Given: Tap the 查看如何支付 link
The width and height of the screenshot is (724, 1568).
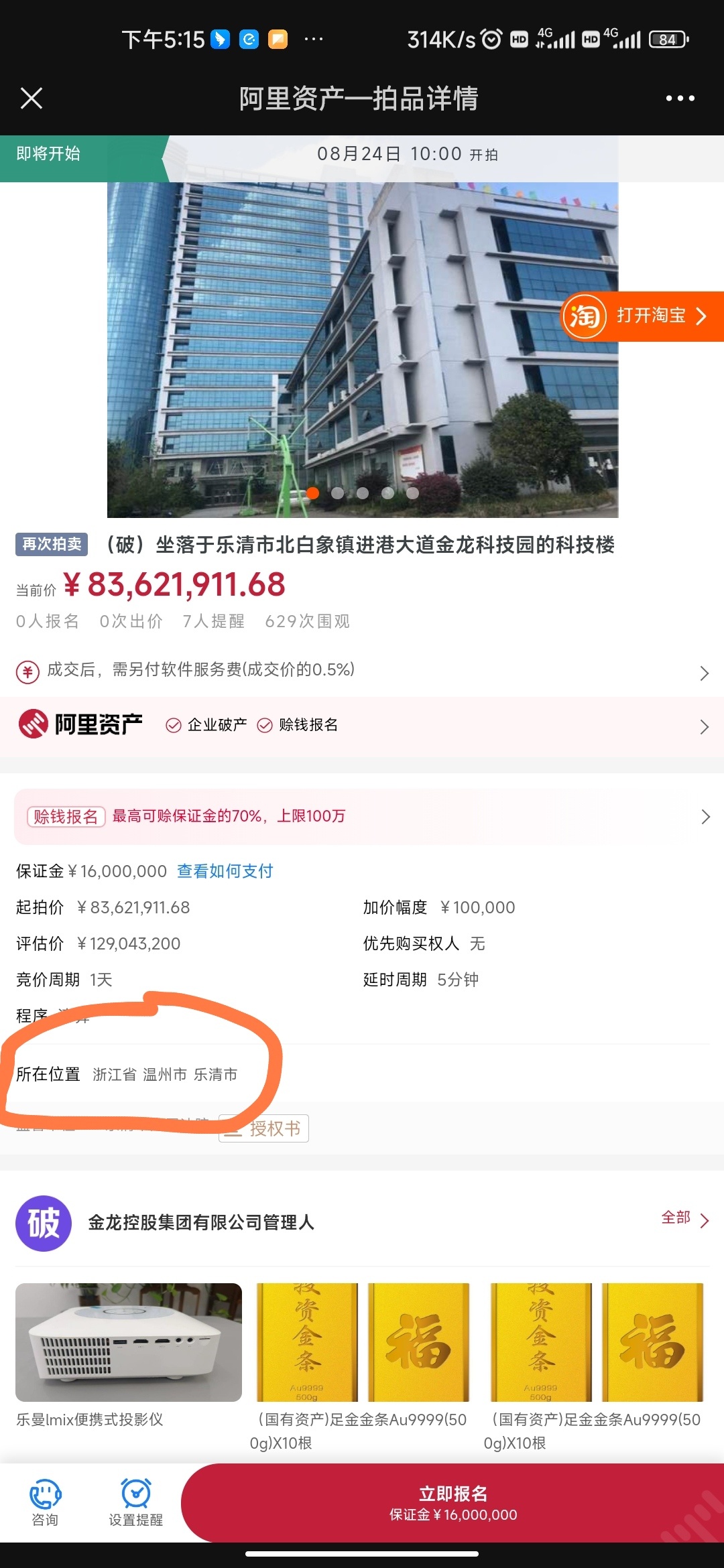Looking at the screenshot, I should click(225, 871).
